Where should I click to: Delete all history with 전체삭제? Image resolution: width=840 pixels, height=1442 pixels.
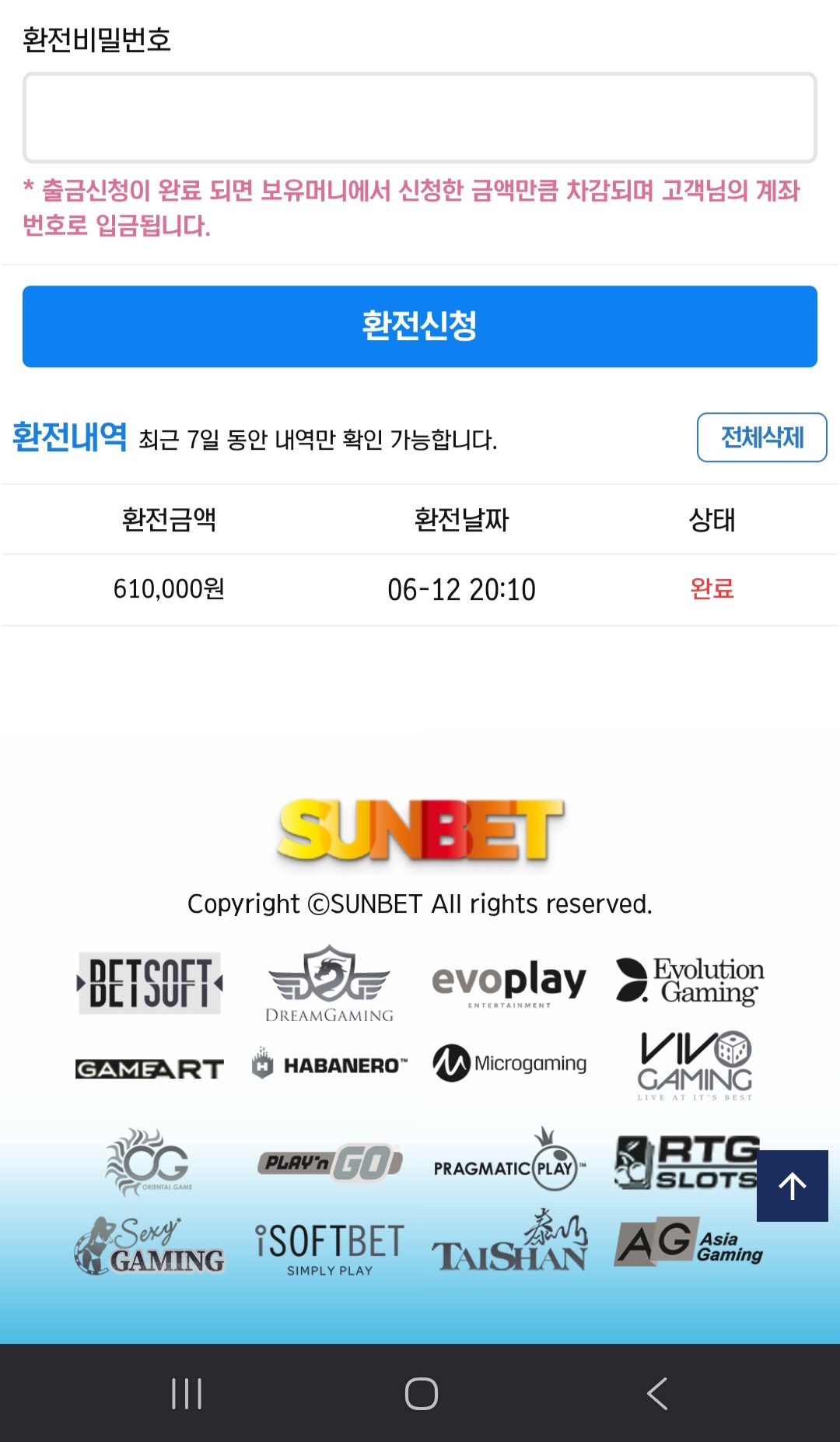762,437
